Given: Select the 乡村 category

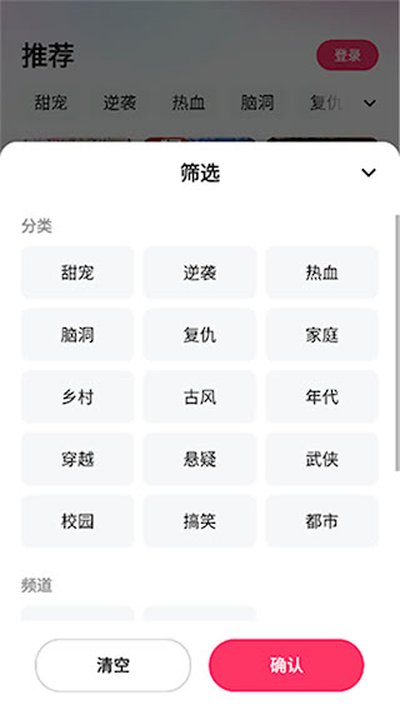Looking at the screenshot, I should click(77, 397).
